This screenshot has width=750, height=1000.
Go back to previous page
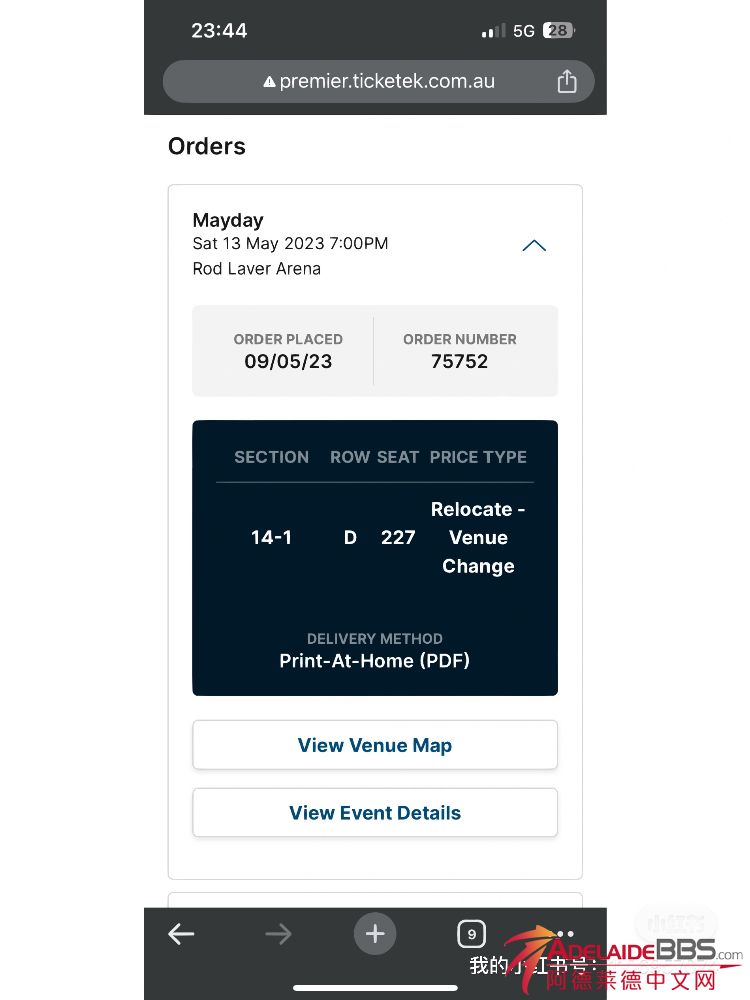[x=181, y=934]
